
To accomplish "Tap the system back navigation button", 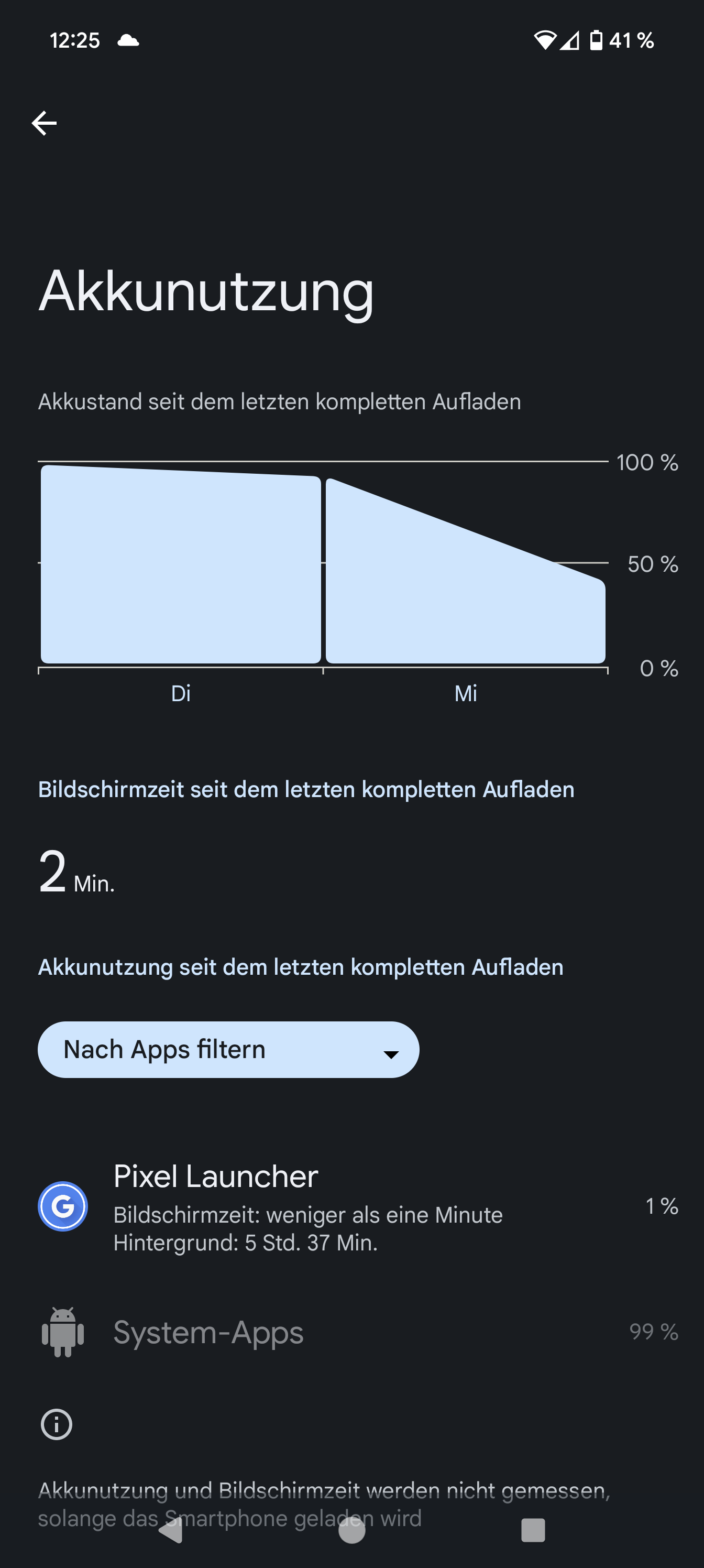I will tap(172, 1530).
